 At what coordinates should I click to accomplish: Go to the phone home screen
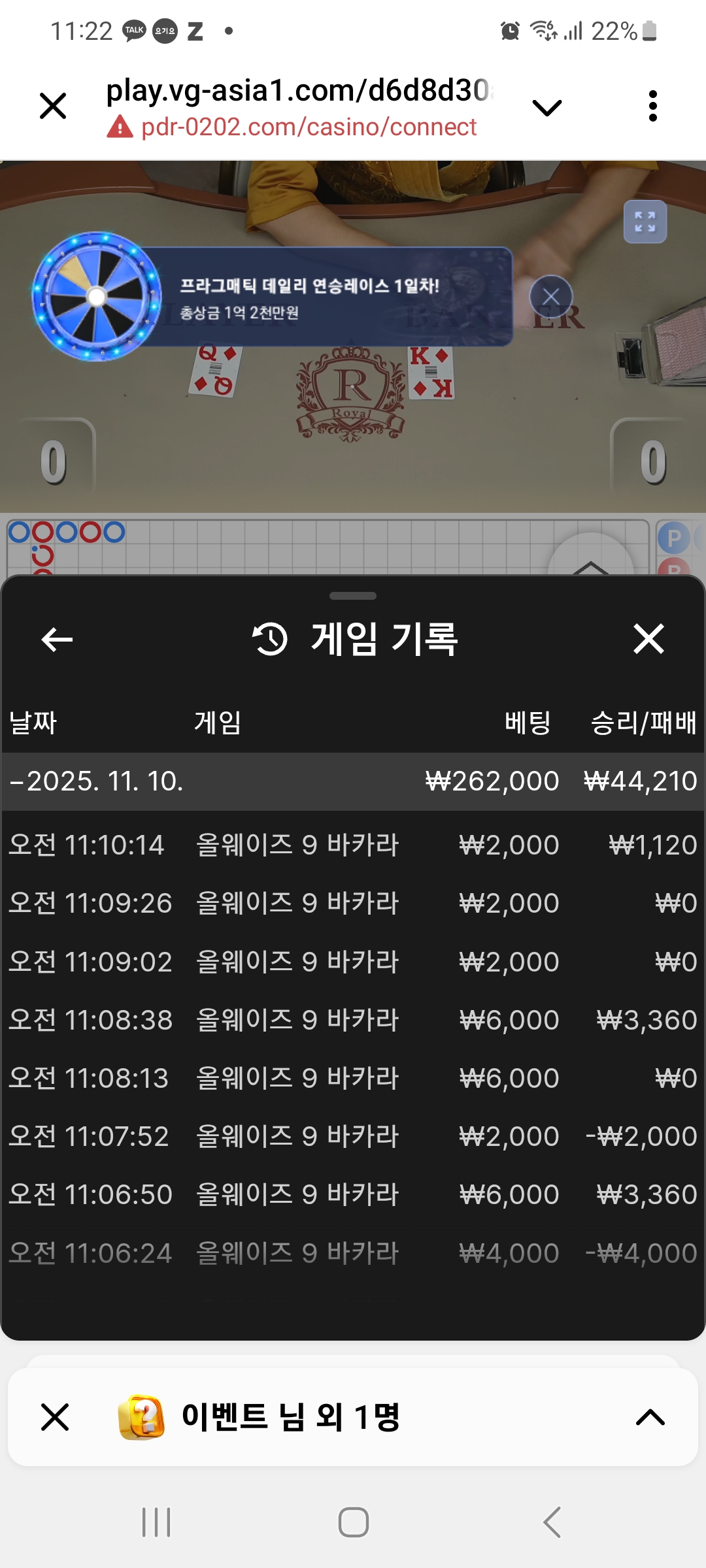pos(353,1522)
